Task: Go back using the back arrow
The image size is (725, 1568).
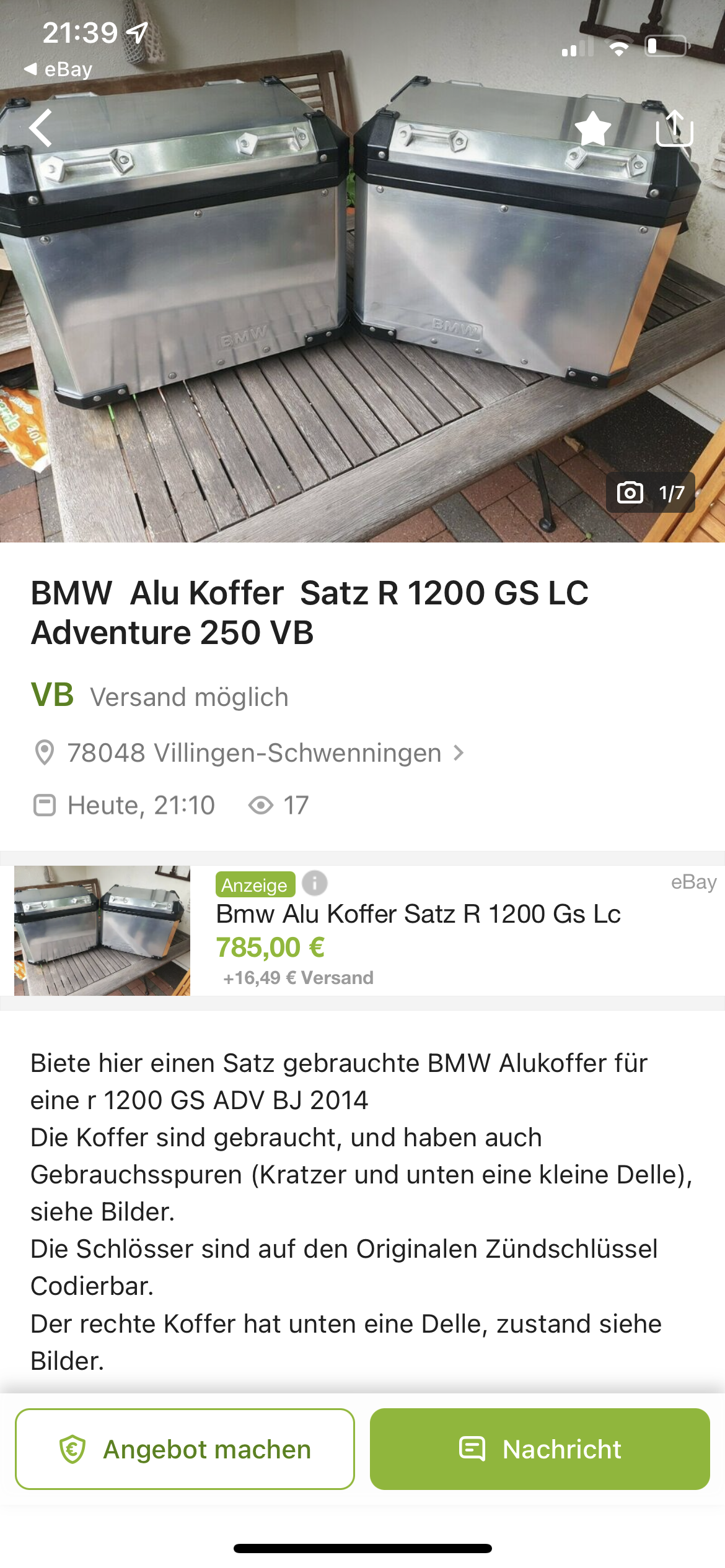Action: (41, 128)
